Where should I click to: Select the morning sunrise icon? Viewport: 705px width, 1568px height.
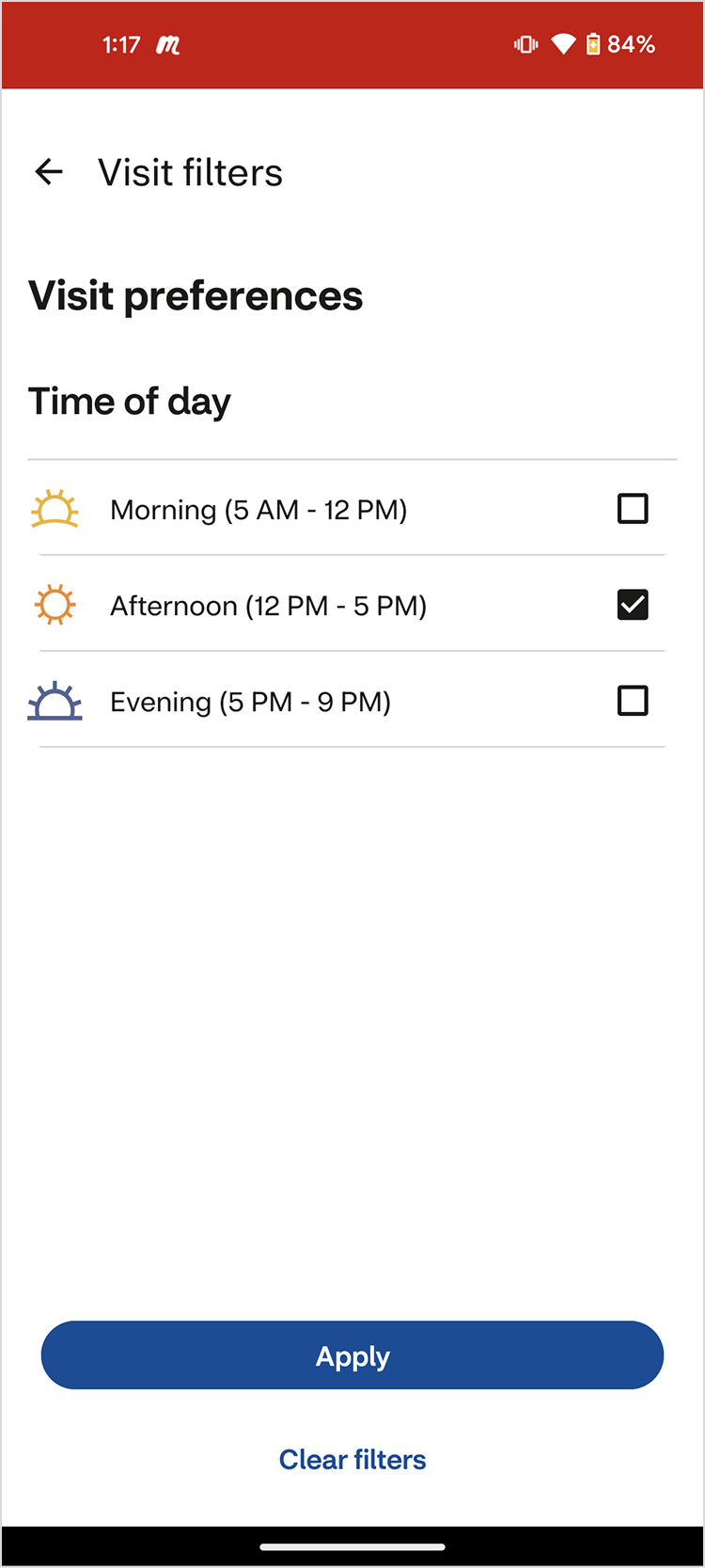click(55, 508)
